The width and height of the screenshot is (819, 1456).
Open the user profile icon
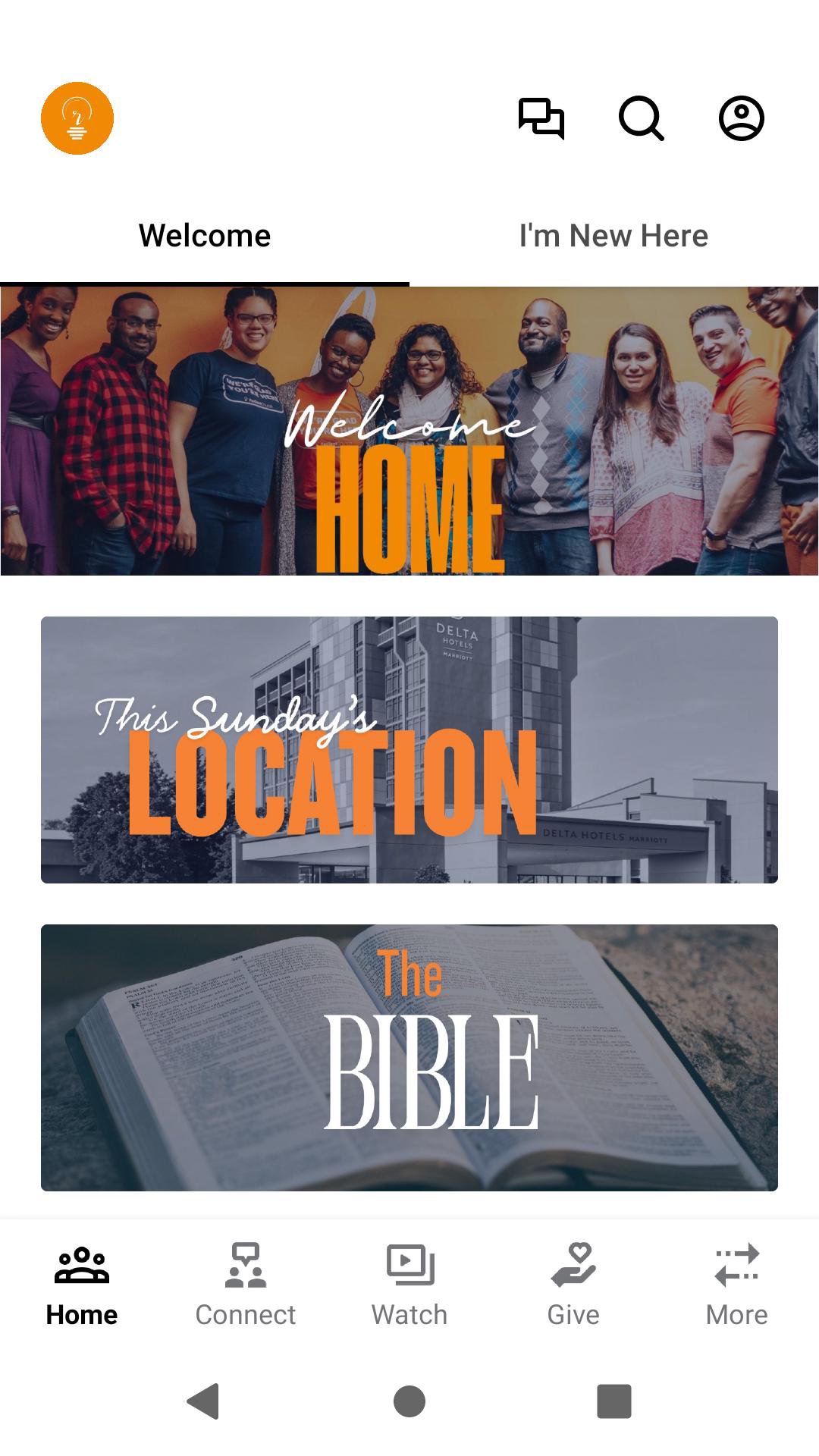click(x=741, y=119)
